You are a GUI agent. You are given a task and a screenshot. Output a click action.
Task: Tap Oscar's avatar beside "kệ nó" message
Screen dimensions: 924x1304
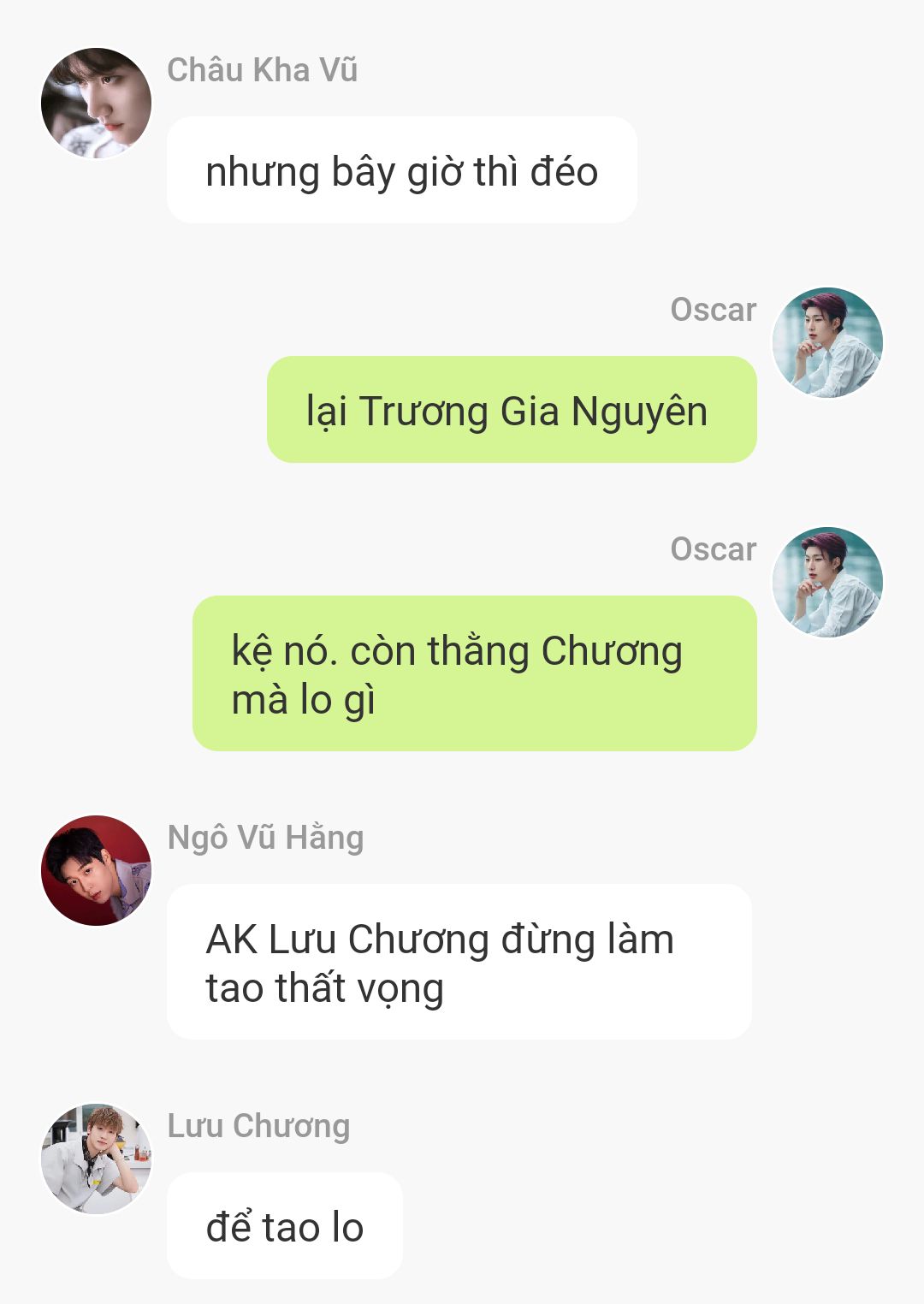tap(826, 582)
